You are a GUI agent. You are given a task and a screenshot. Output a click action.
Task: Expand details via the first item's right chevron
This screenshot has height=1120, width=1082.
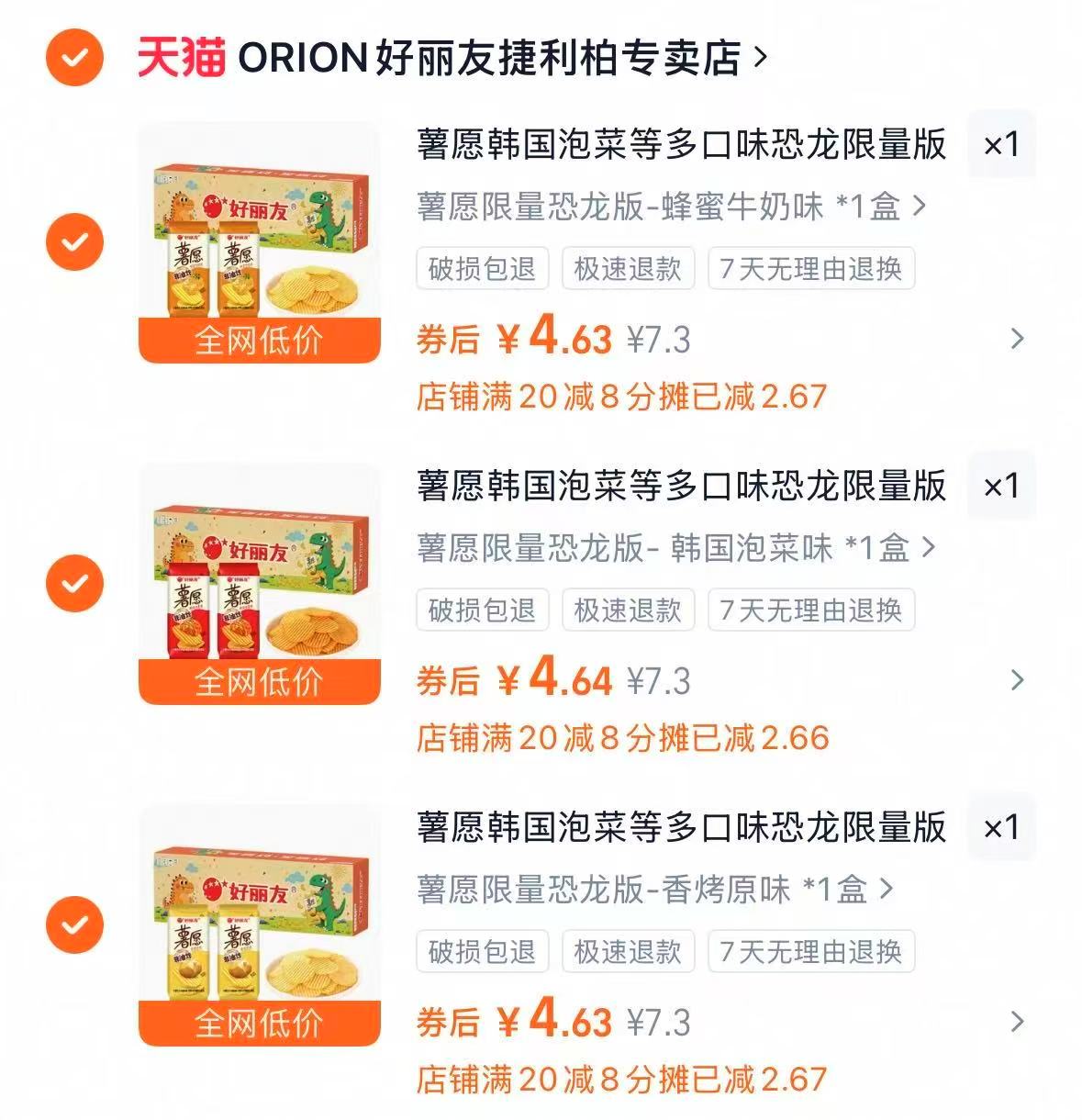[x=1015, y=340]
